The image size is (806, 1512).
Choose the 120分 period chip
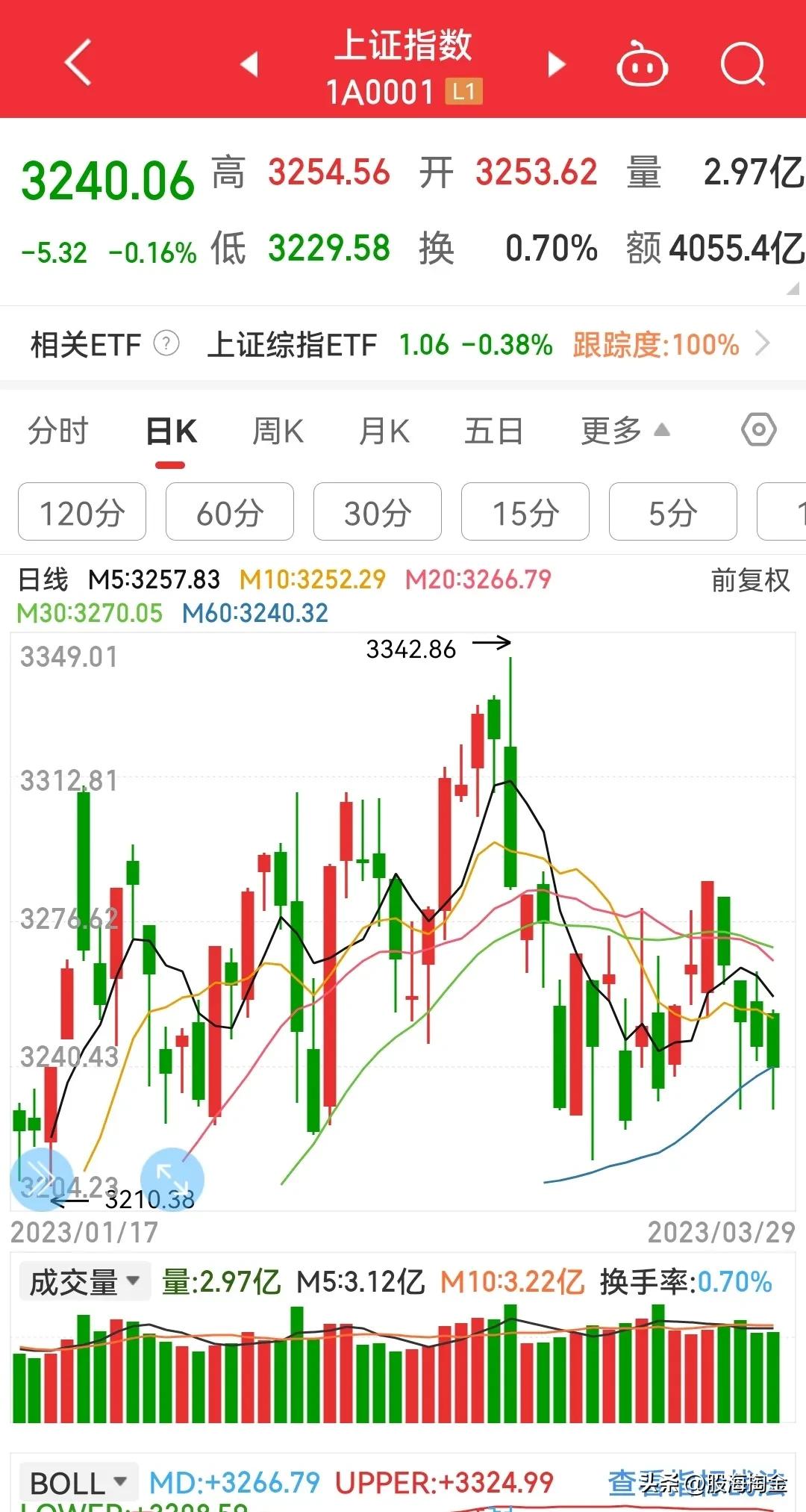82,511
